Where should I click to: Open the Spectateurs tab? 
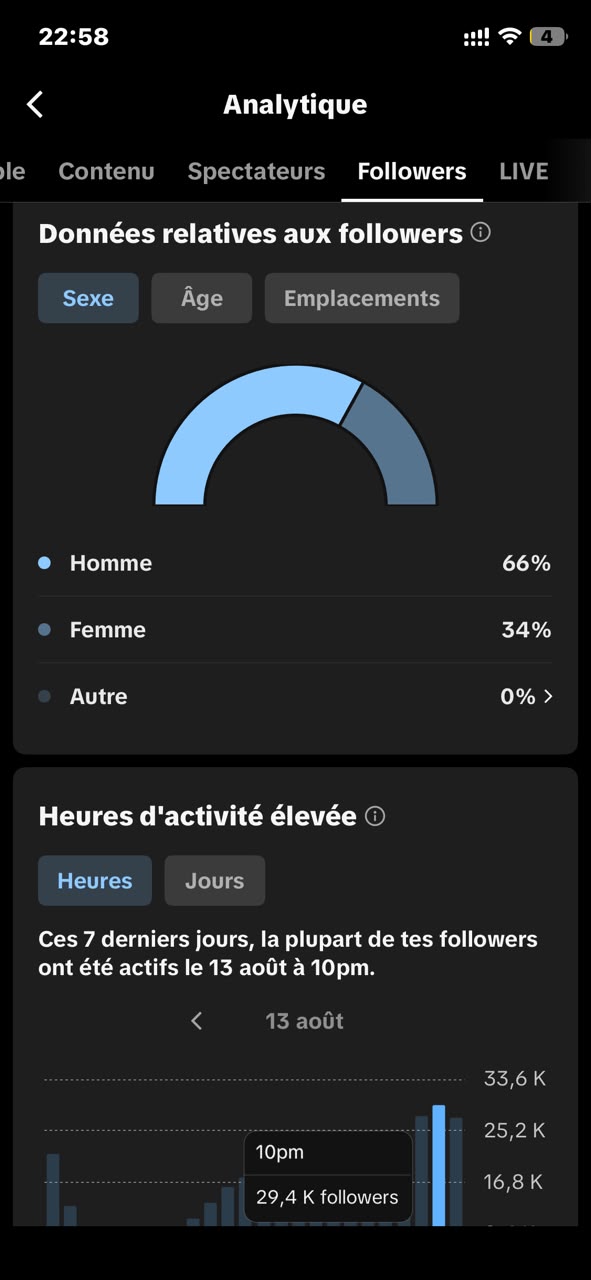pyautogui.click(x=256, y=171)
